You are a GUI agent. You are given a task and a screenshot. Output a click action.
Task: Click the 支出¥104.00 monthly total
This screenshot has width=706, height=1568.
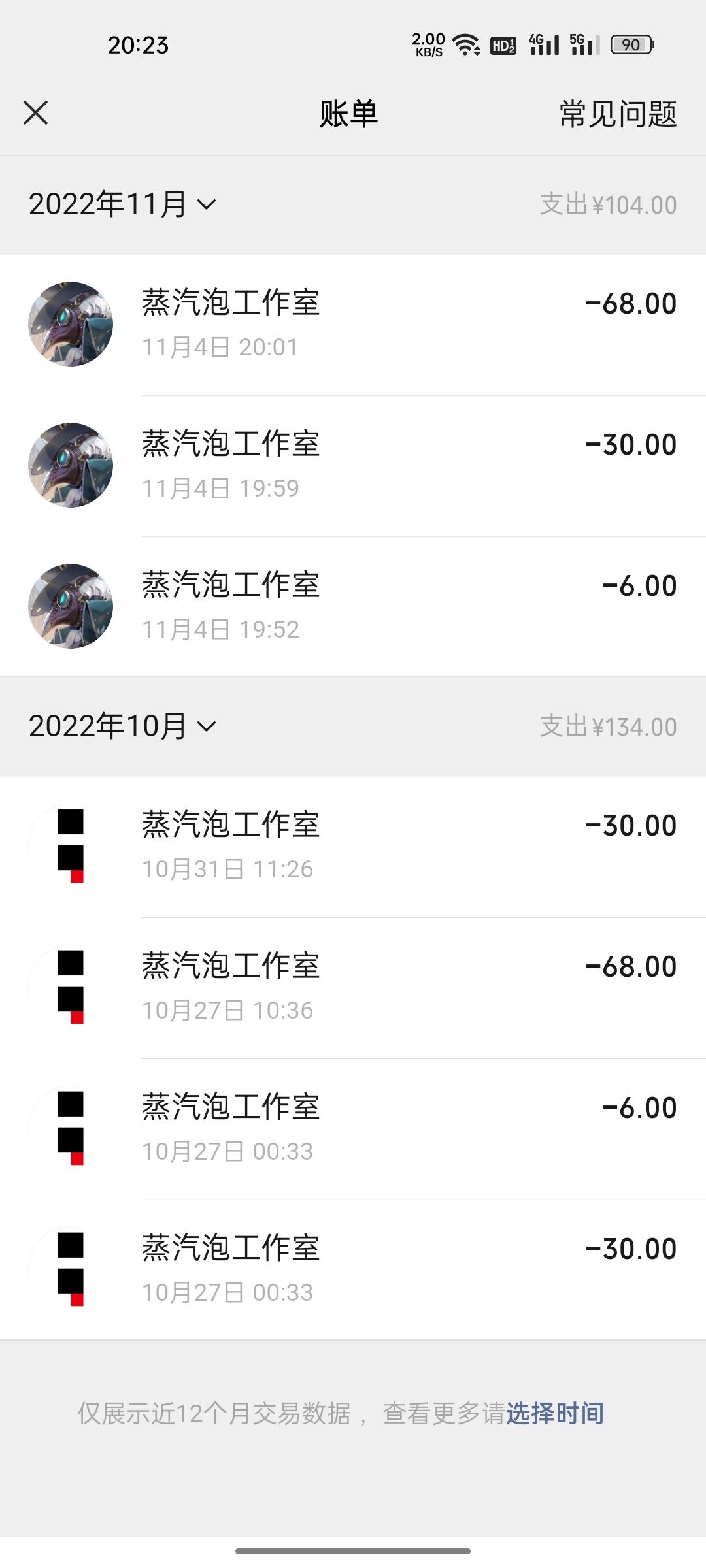pos(608,204)
